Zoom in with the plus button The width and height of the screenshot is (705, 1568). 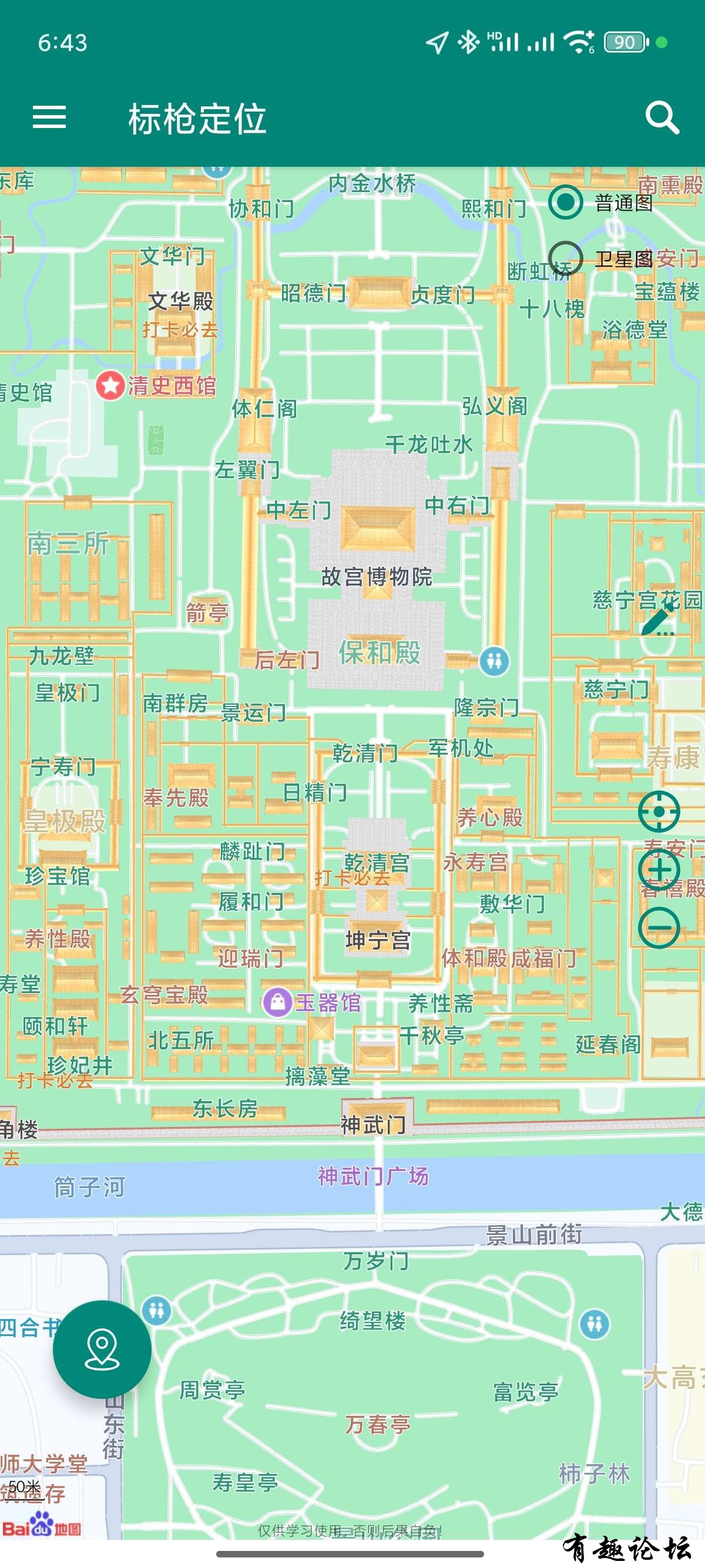pyautogui.click(x=659, y=869)
